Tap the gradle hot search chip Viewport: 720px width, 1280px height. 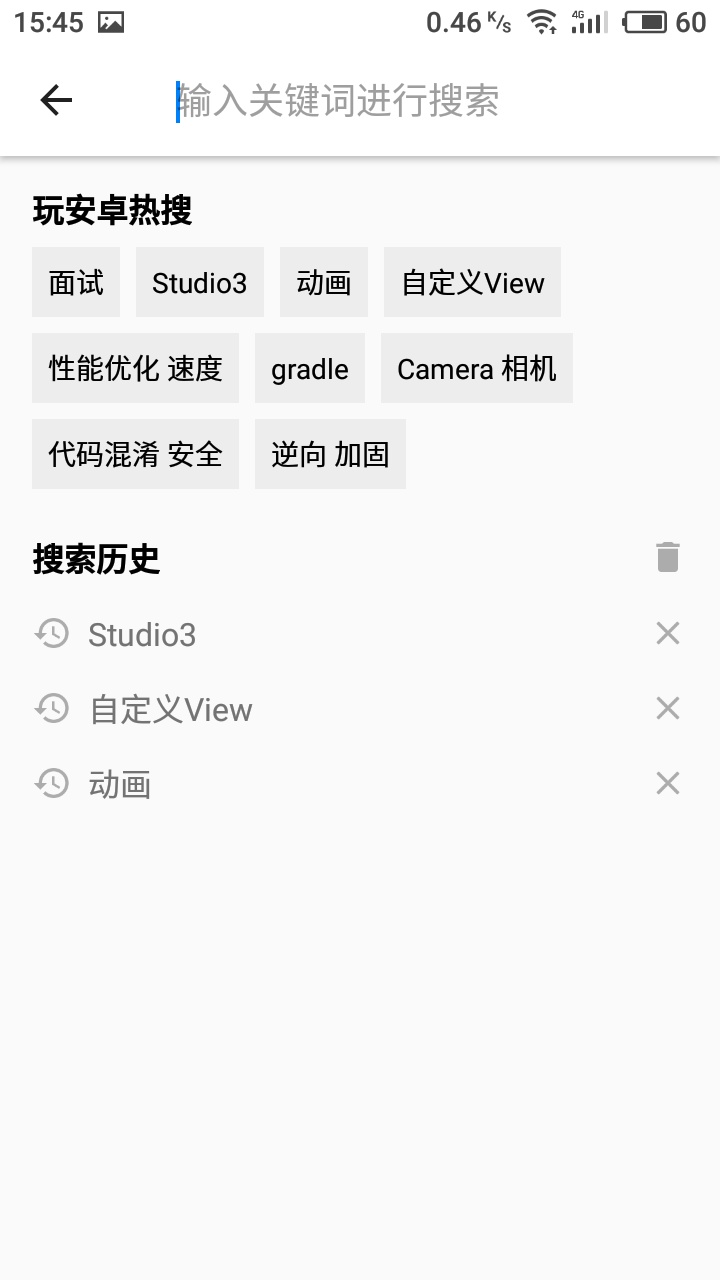pyautogui.click(x=310, y=369)
